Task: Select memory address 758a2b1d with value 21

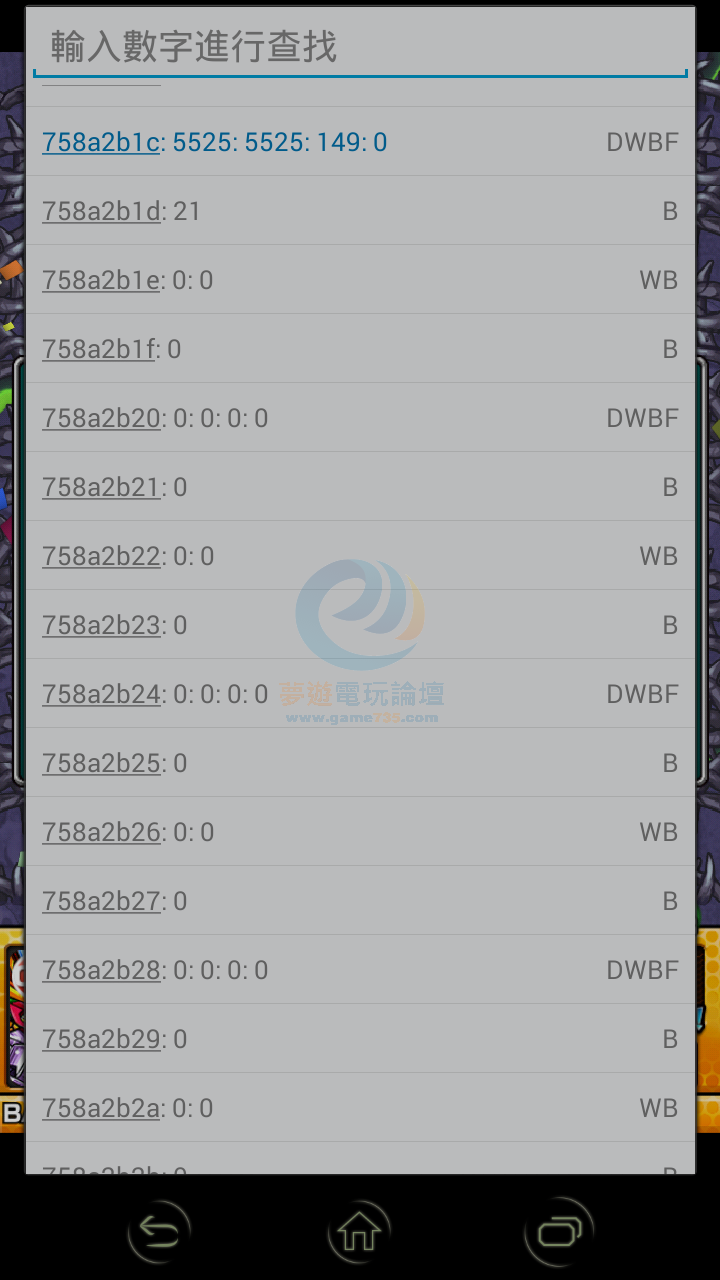Action: coord(360,211)
